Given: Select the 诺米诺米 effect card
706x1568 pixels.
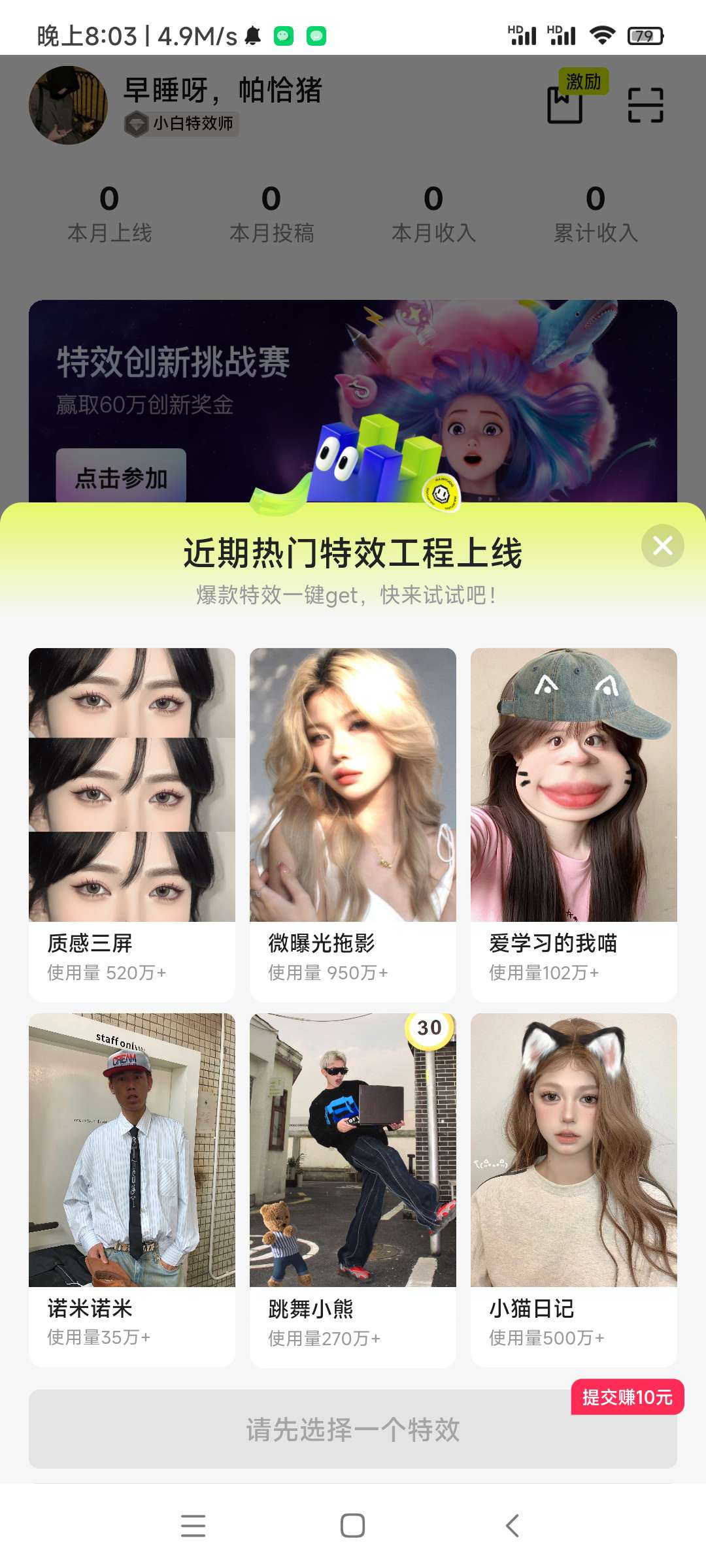Looking at the screenshot, I should tap(131, 1188).
